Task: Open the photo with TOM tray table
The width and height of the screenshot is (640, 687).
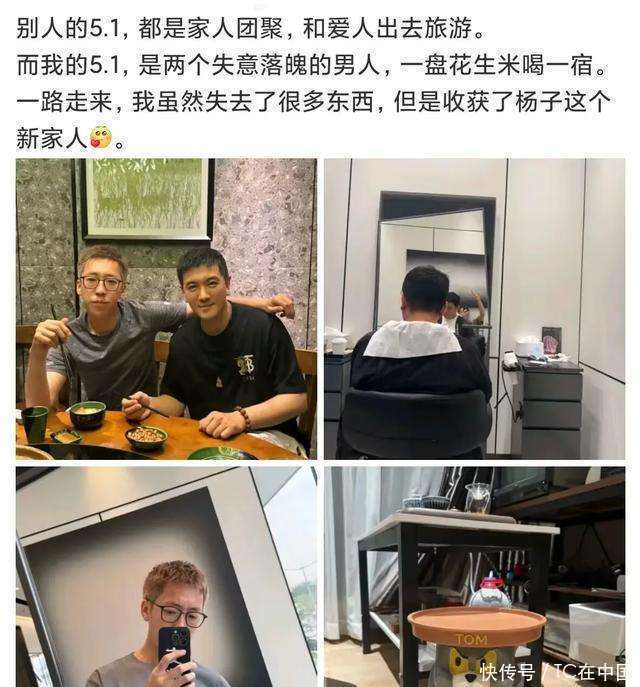Action: 474,577
